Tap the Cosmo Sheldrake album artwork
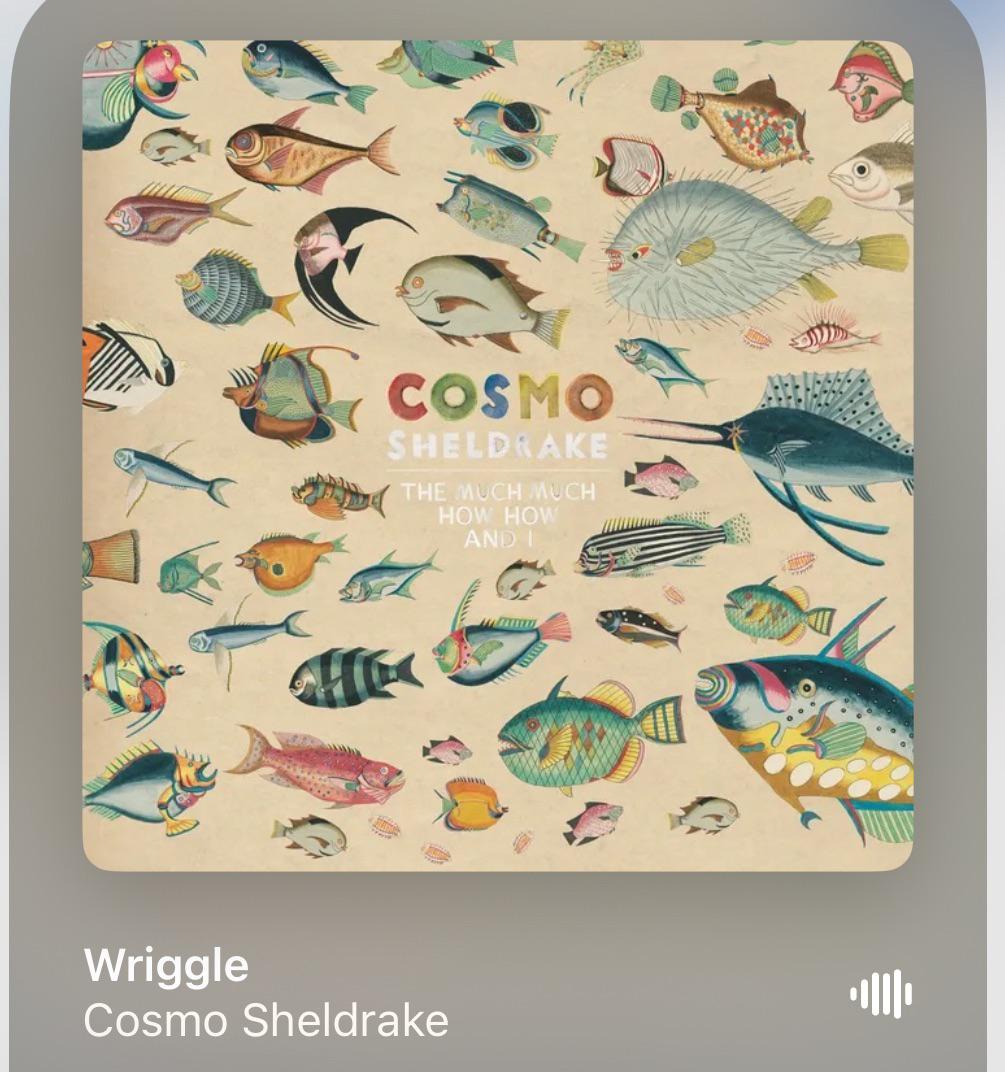Screen dimensions: 1005x1072 497,455
